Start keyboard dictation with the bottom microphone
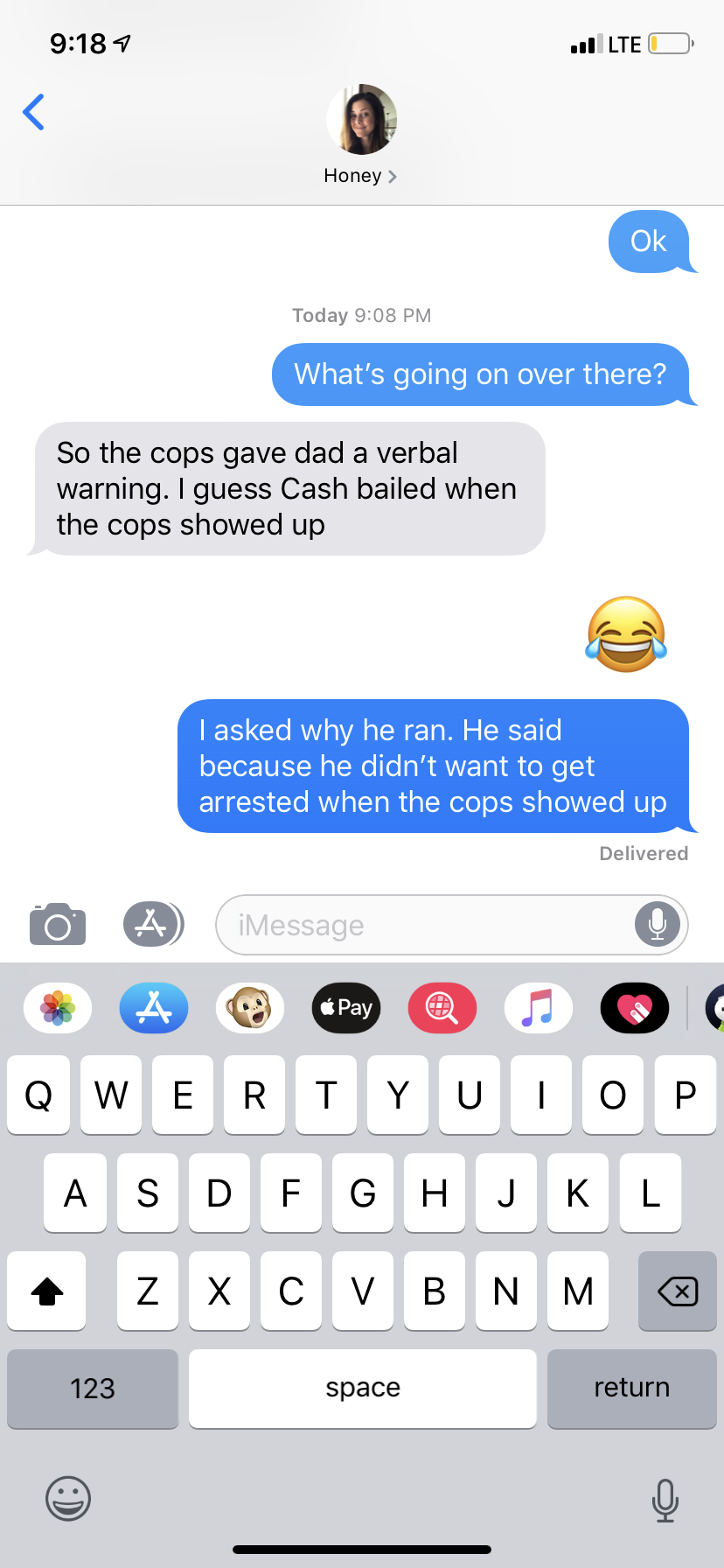This screenshot has width=724, height=1568. 665,1500
